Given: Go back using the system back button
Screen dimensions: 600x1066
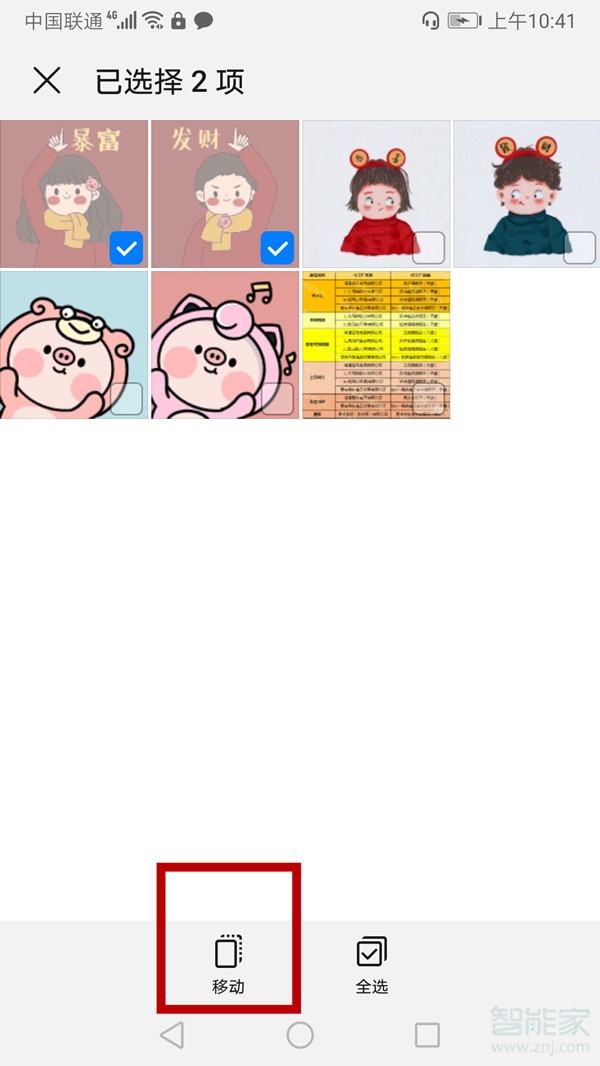Looking at the screenshot, I should 172,1035.
